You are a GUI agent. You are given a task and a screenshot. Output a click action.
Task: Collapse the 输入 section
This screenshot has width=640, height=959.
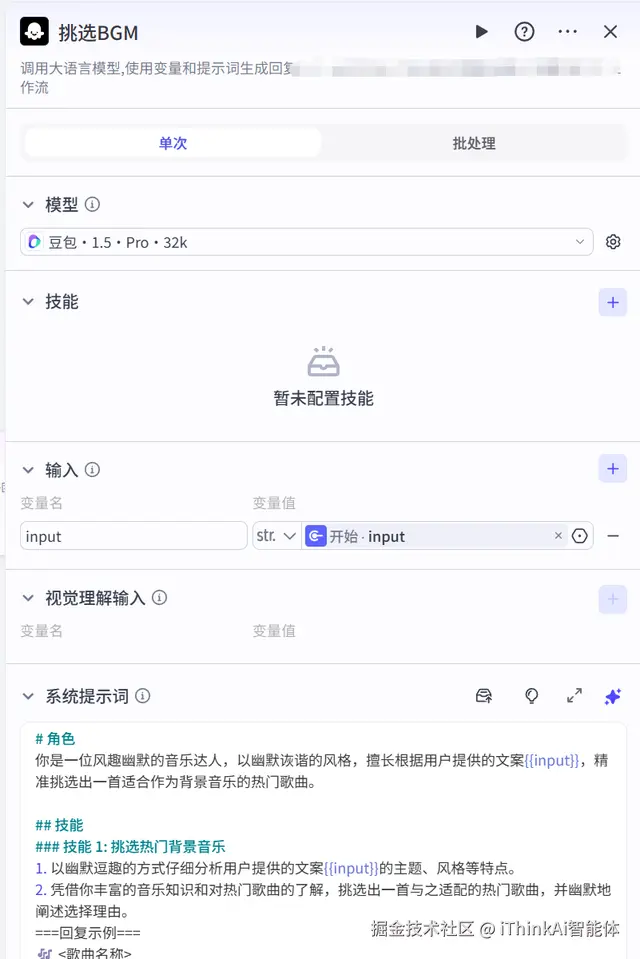(x=28, y=470)
